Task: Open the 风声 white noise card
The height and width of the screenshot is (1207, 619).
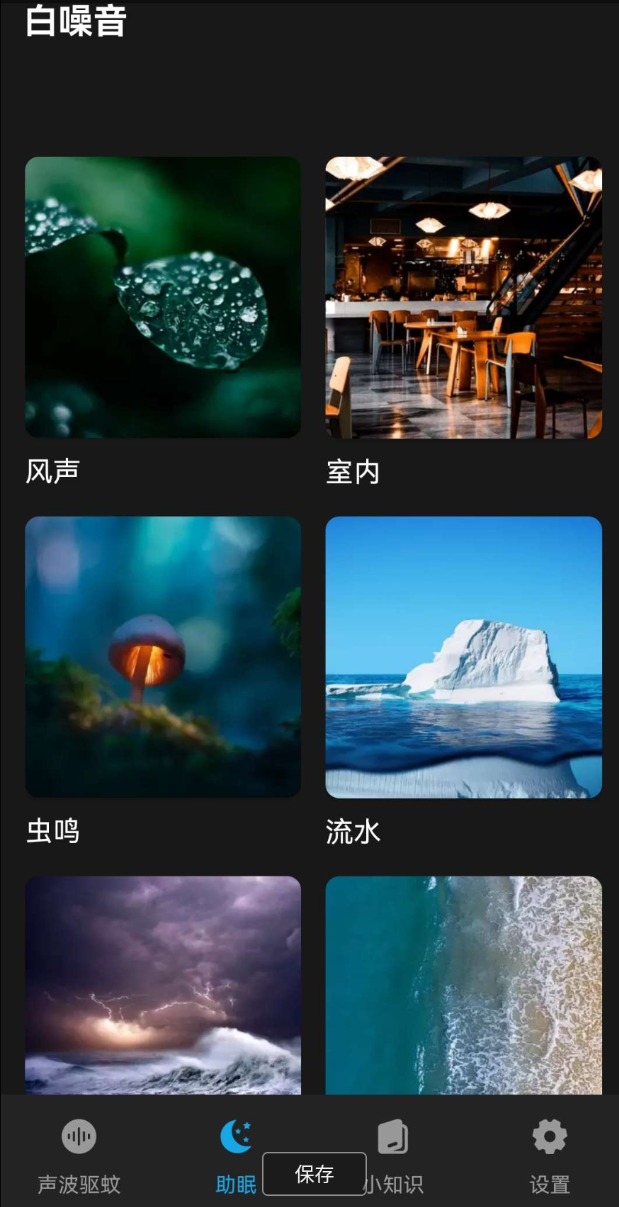Action: 163,297
